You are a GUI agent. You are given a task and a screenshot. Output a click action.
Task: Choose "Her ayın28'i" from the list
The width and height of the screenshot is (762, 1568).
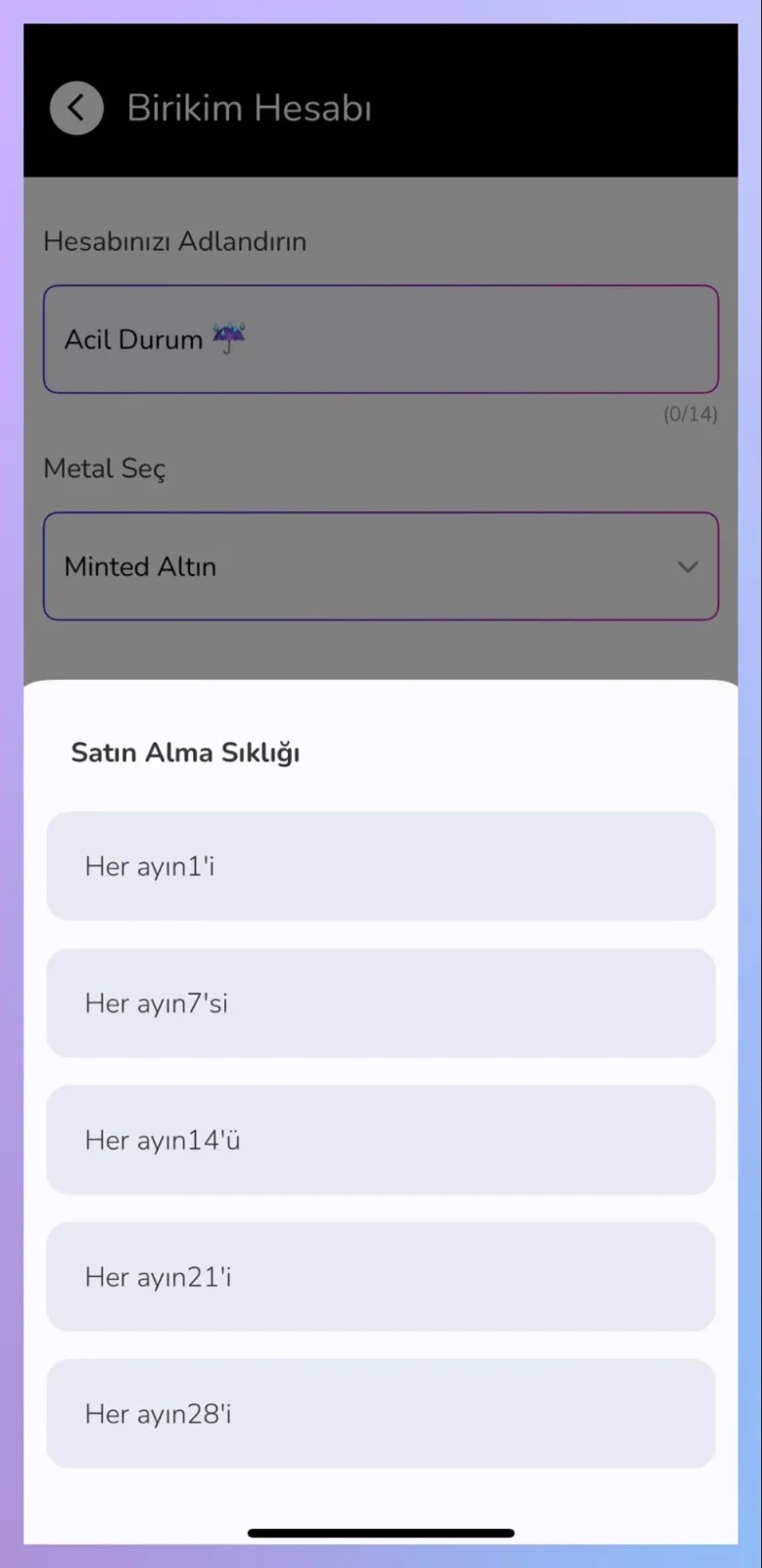coord(381,1413)
